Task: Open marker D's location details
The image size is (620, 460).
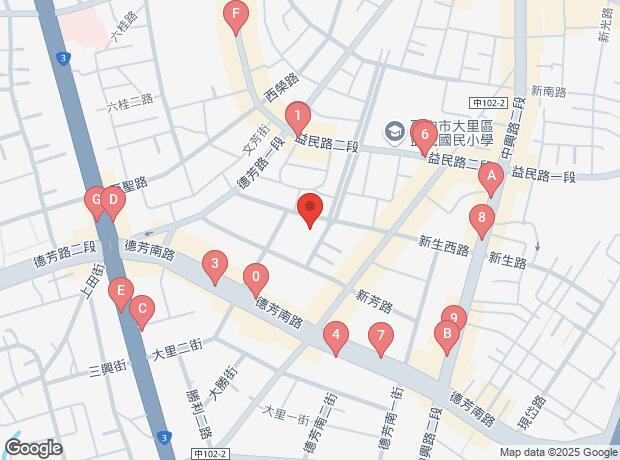Action: [x=113, y=200]
